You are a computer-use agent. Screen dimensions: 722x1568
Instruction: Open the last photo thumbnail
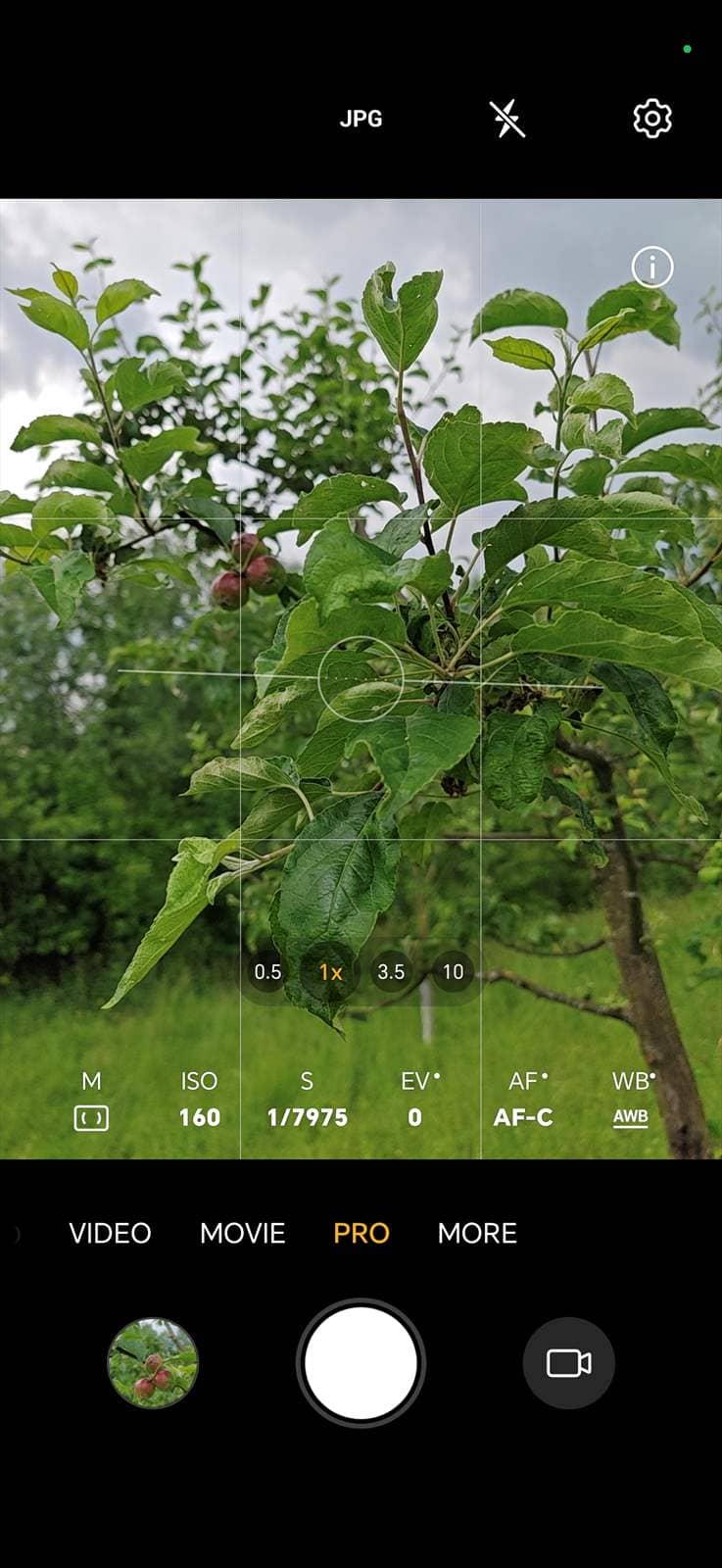click(153, 1363)
